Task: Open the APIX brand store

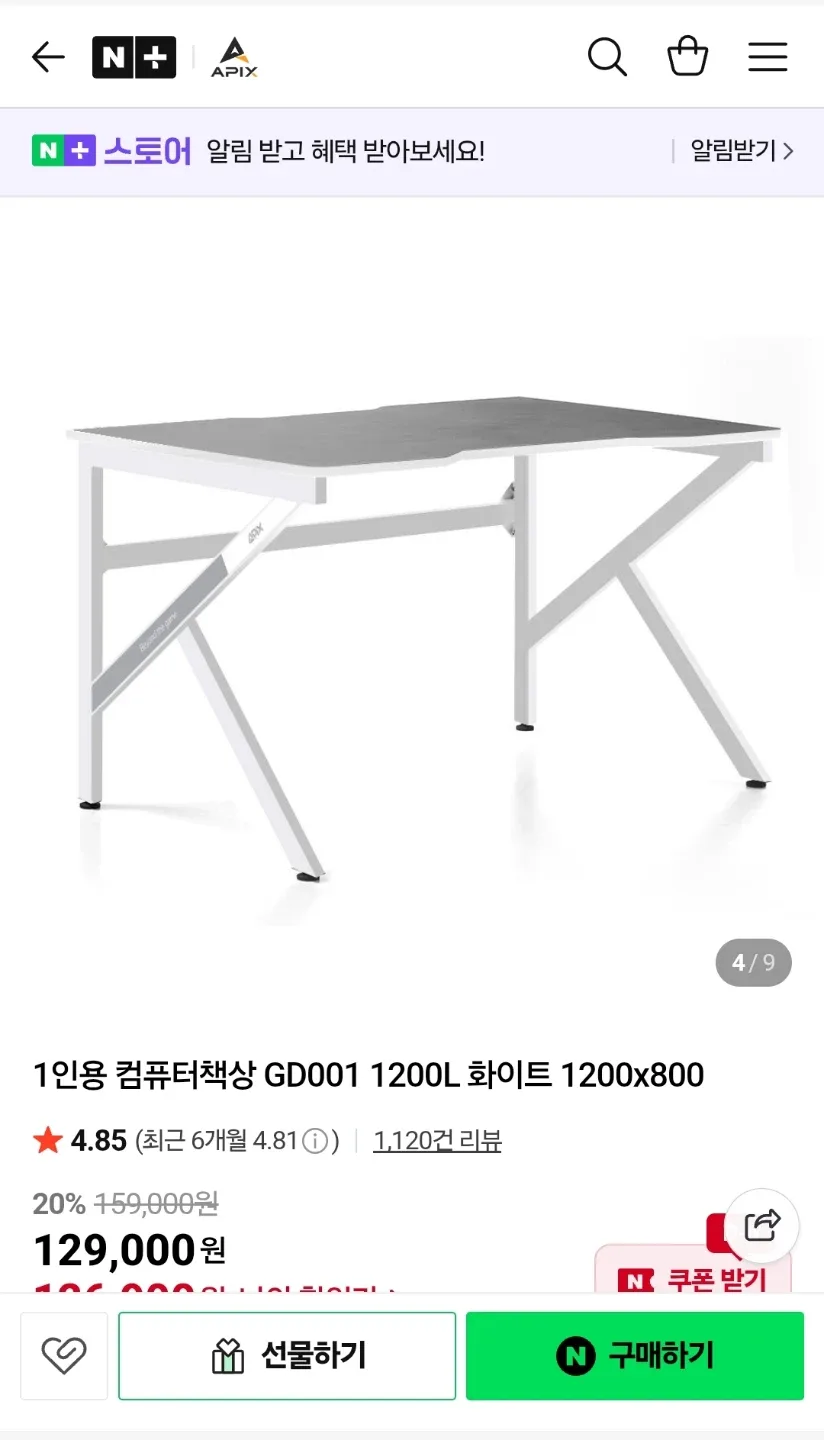Action: click(234, 58)
